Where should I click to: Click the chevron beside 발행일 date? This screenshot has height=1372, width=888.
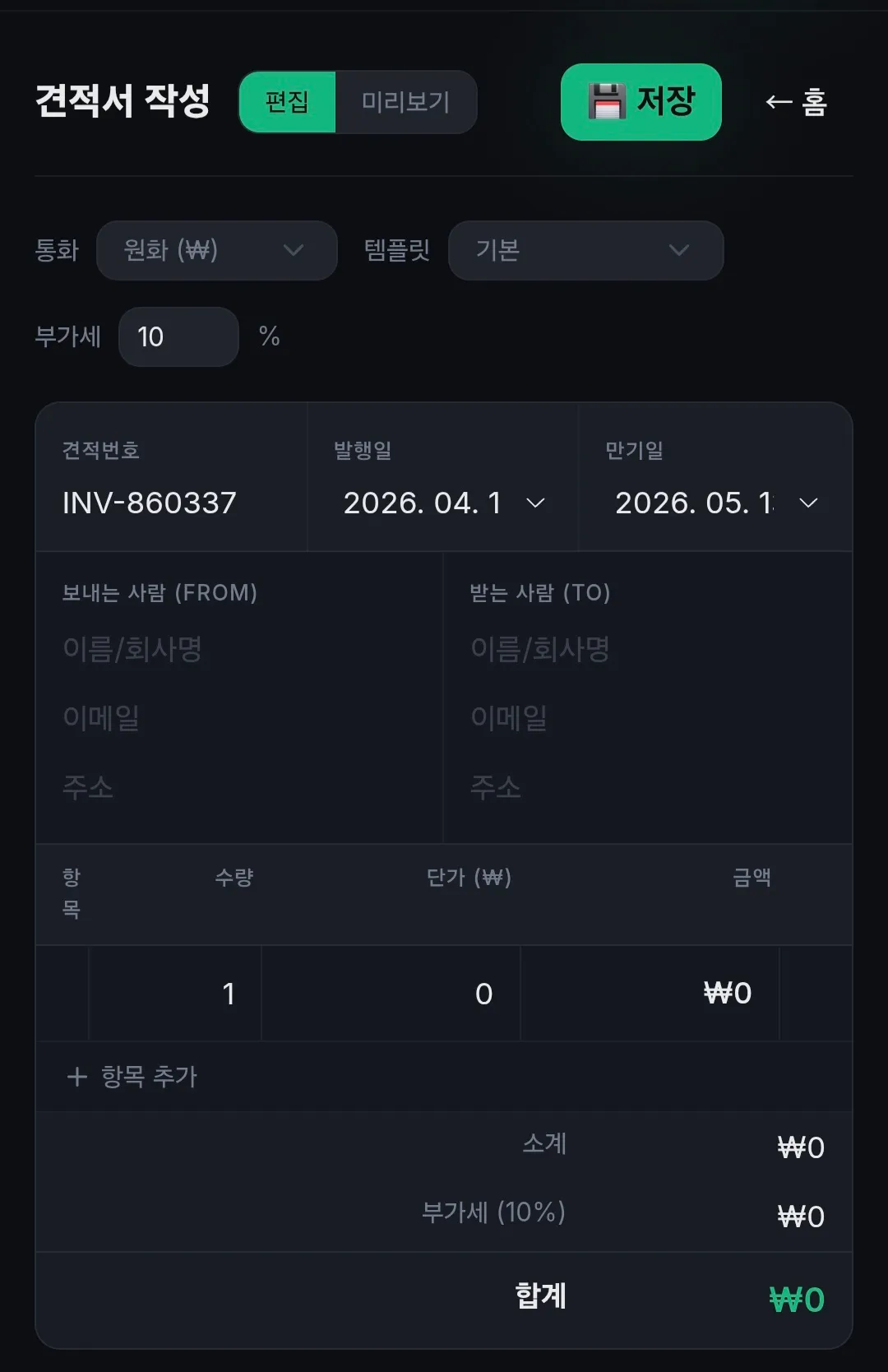[536, 503]
